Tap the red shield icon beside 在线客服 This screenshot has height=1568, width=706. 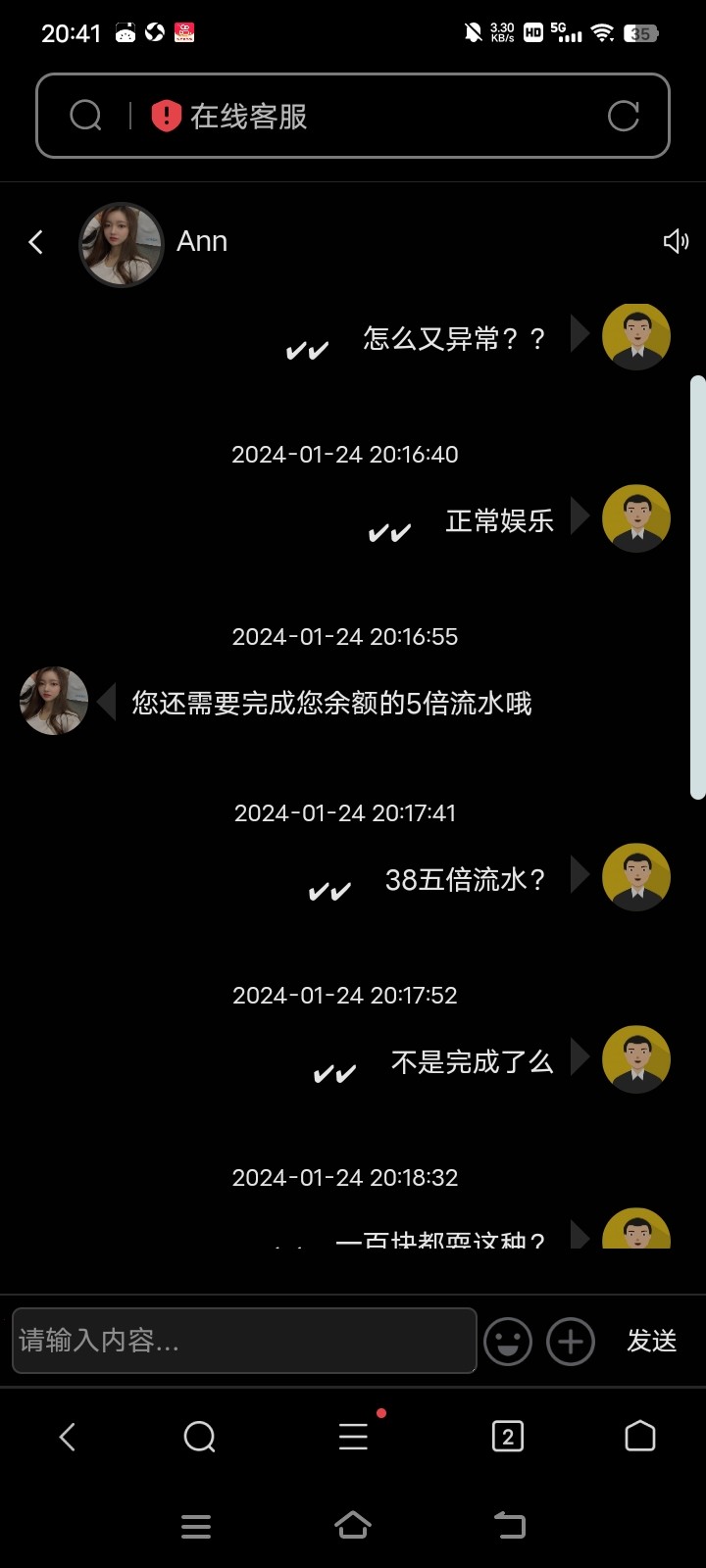coord(166,115)
